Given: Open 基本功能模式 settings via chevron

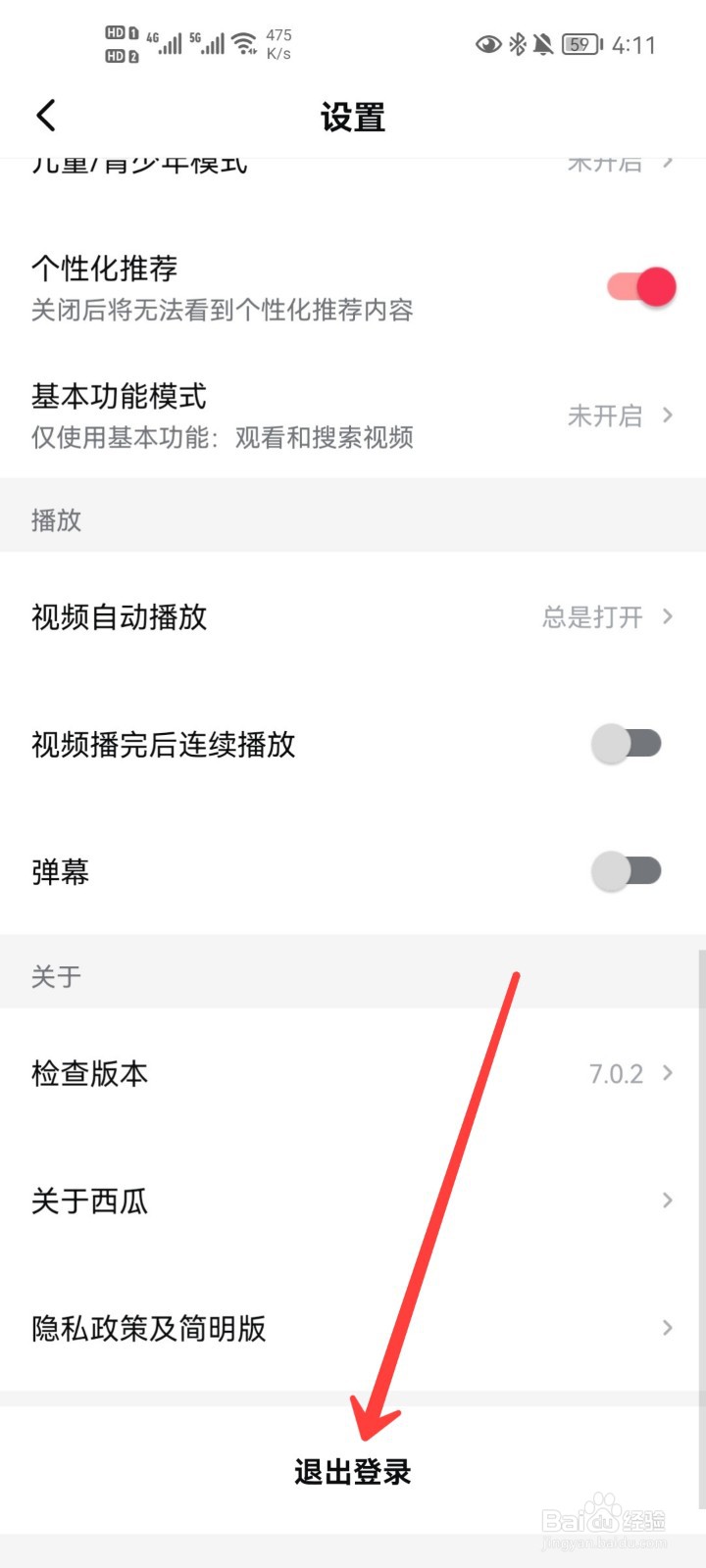Looking at the screenshot, I should point(668,416).
